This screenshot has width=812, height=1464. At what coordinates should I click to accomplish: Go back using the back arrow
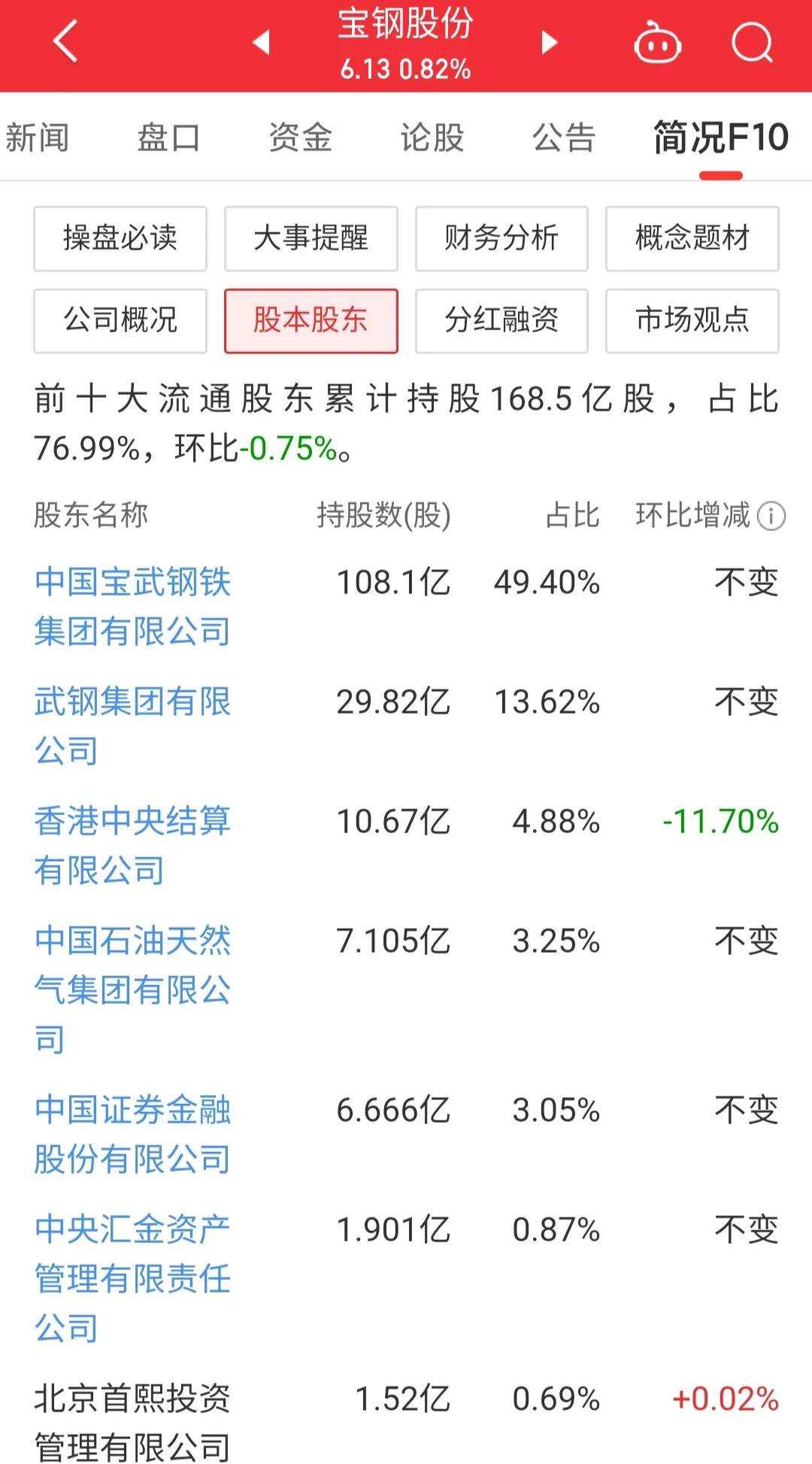64,41
